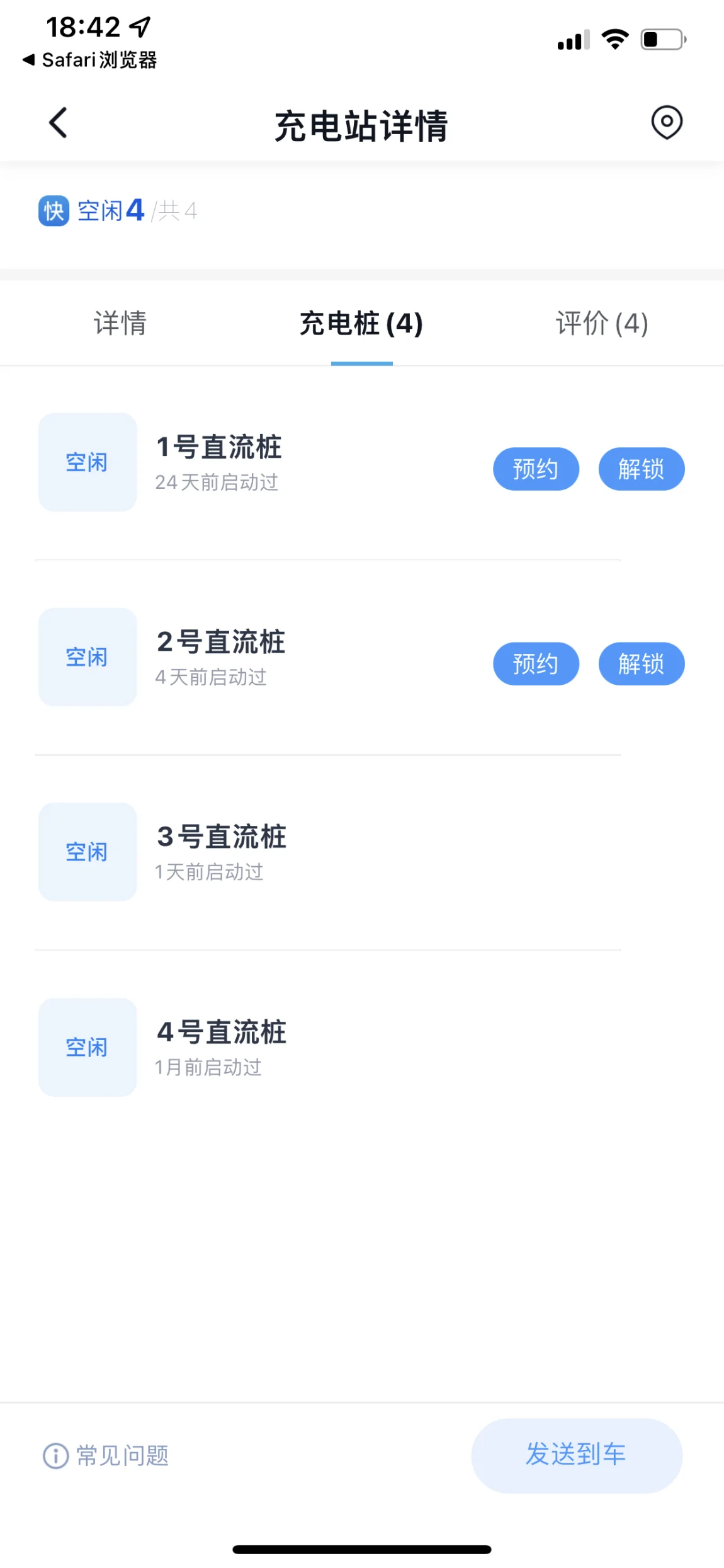
Task: Open the map location icon
Action: [666, 122]
